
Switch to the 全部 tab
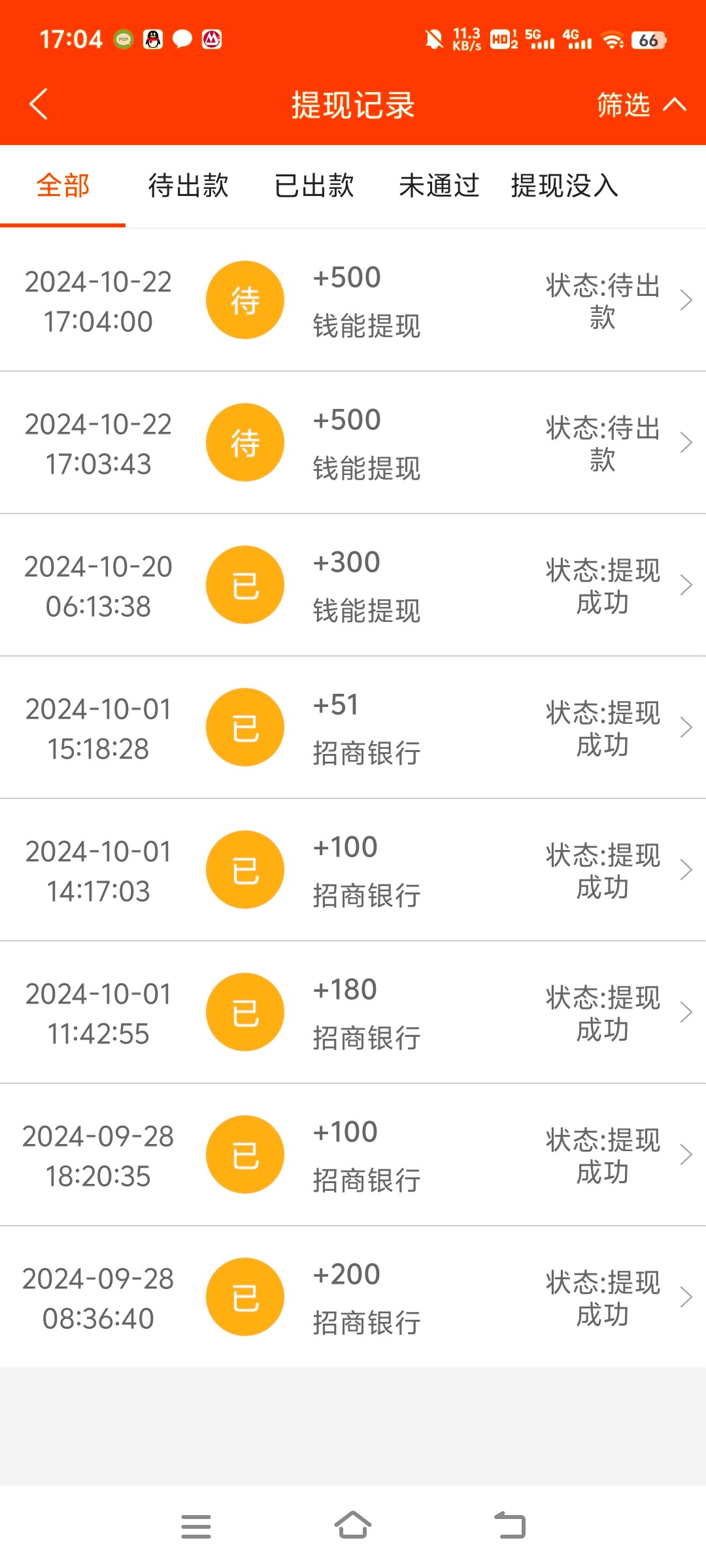[63, 186]
